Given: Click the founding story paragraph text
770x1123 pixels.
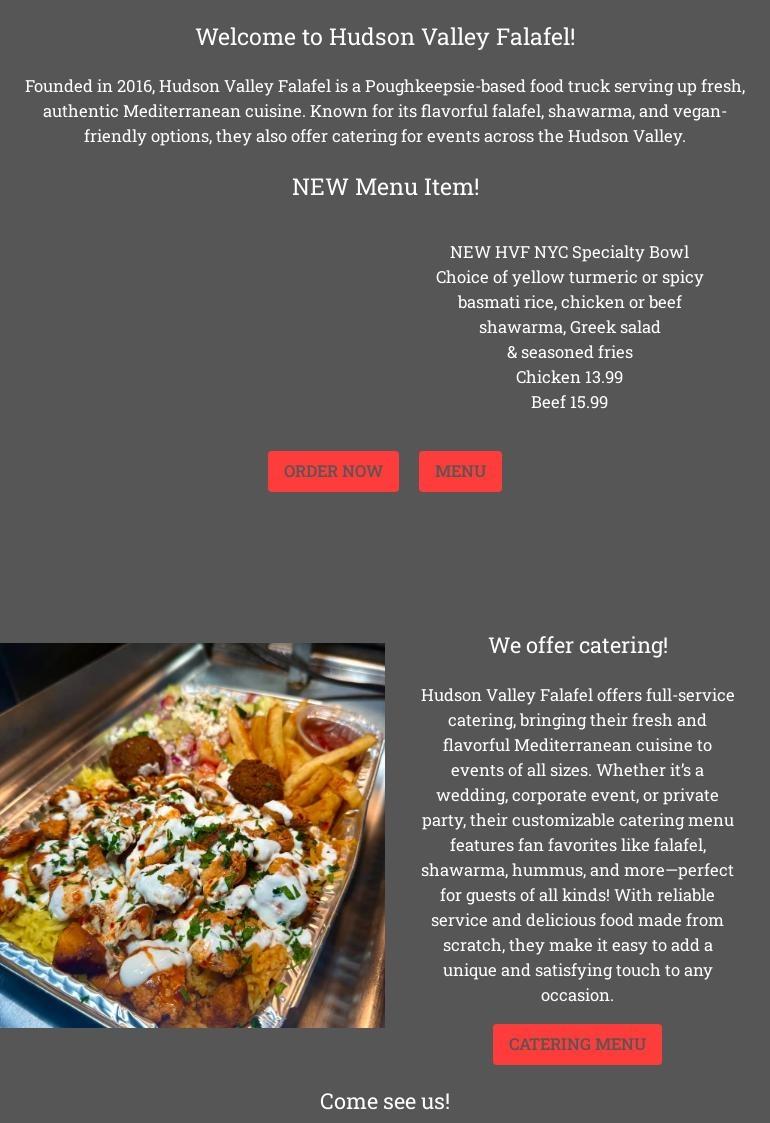Looking at the screenshot, I should pyautogui.click(x=385, y=111).
